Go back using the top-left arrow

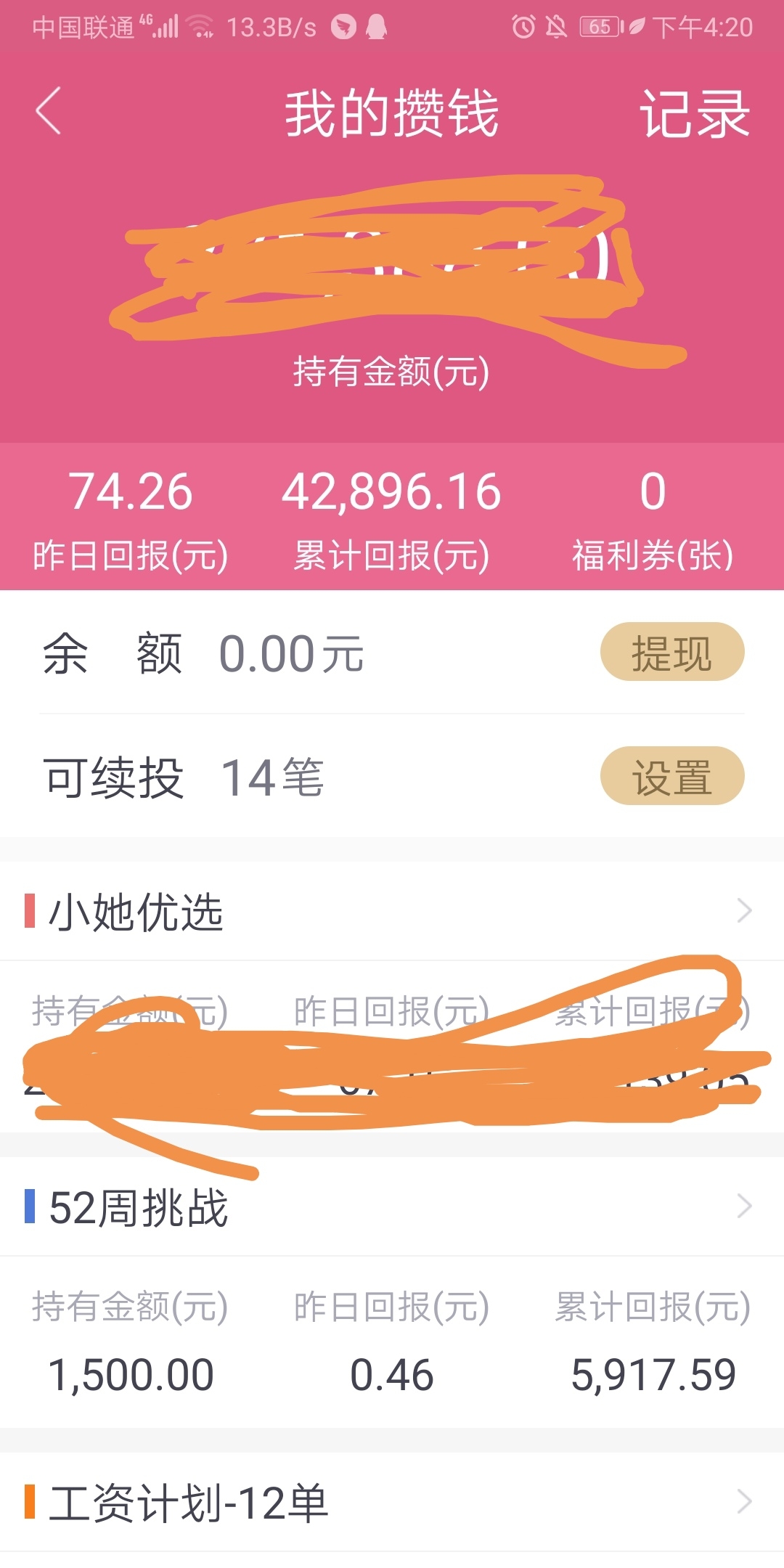pos(48,112)
